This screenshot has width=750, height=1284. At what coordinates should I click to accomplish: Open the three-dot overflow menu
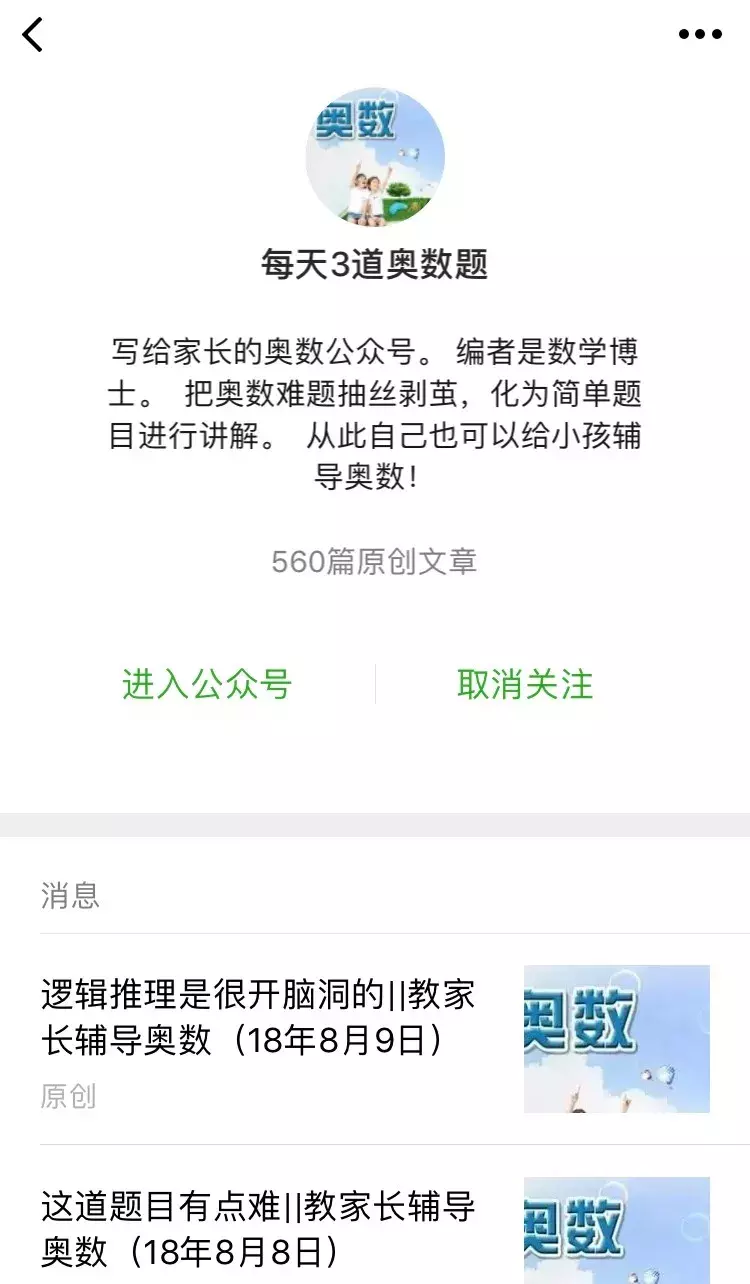coord(700,34)
